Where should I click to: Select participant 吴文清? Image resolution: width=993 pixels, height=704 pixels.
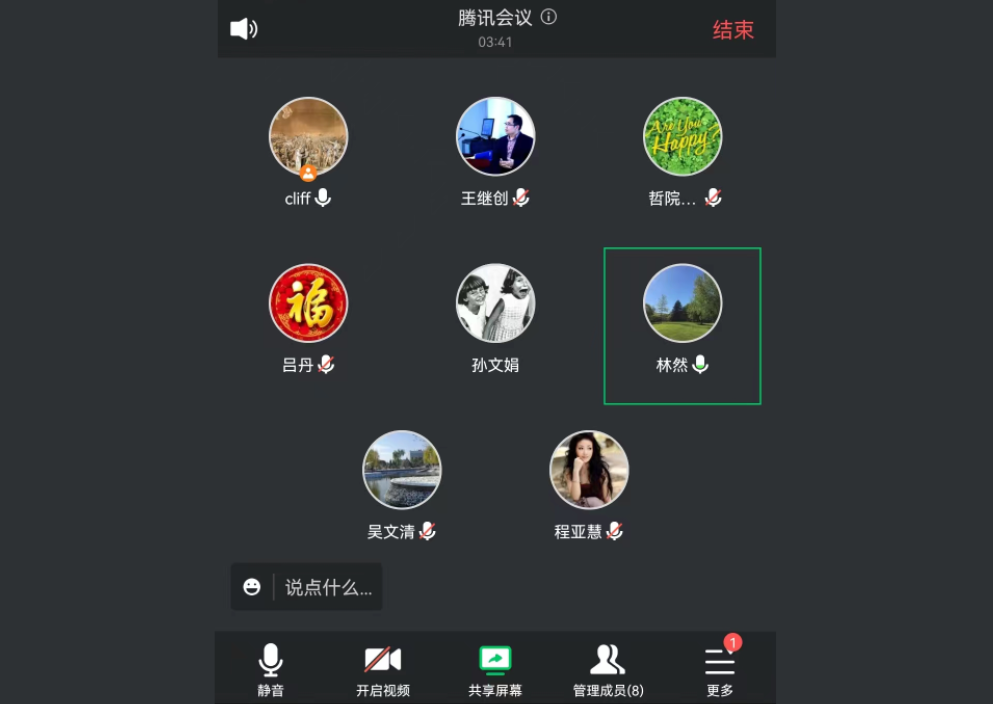coord(401,470)
